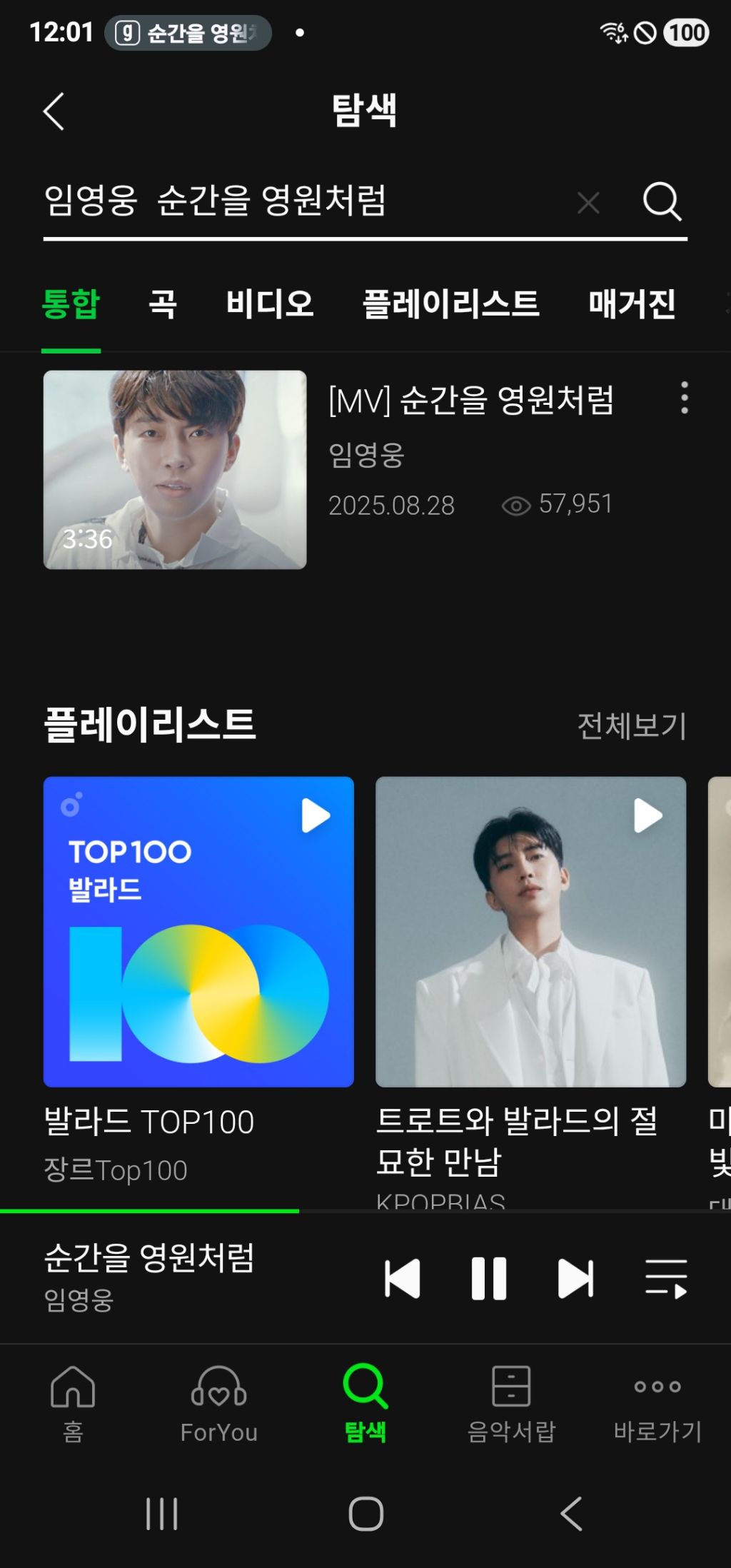This screenshot has width=731, height=1568.
Task: Skip to the next track
Action: click(x=575, y=1278)
